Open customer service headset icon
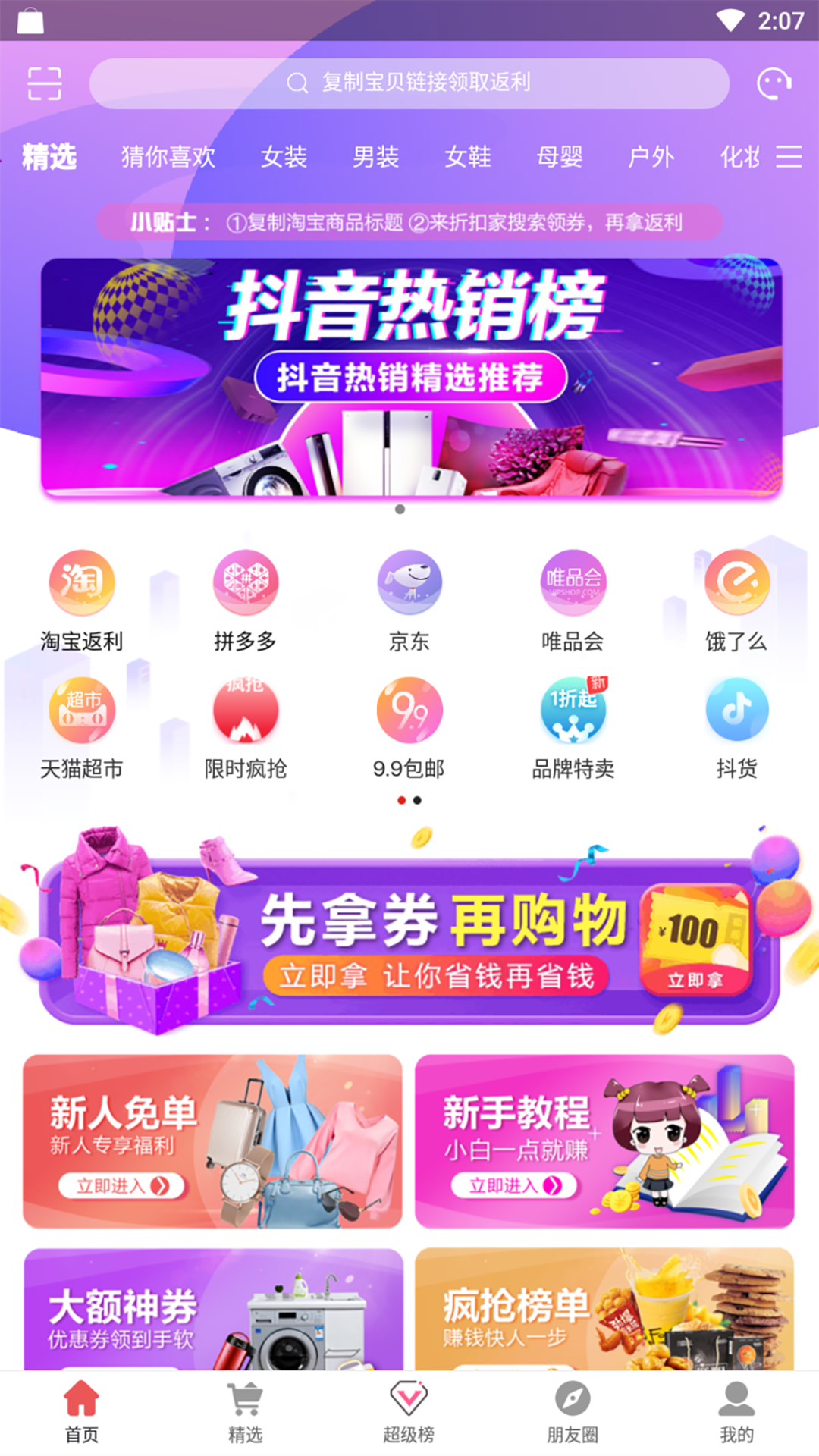Viewport: 819px width, 1456px height. point(771,83)
